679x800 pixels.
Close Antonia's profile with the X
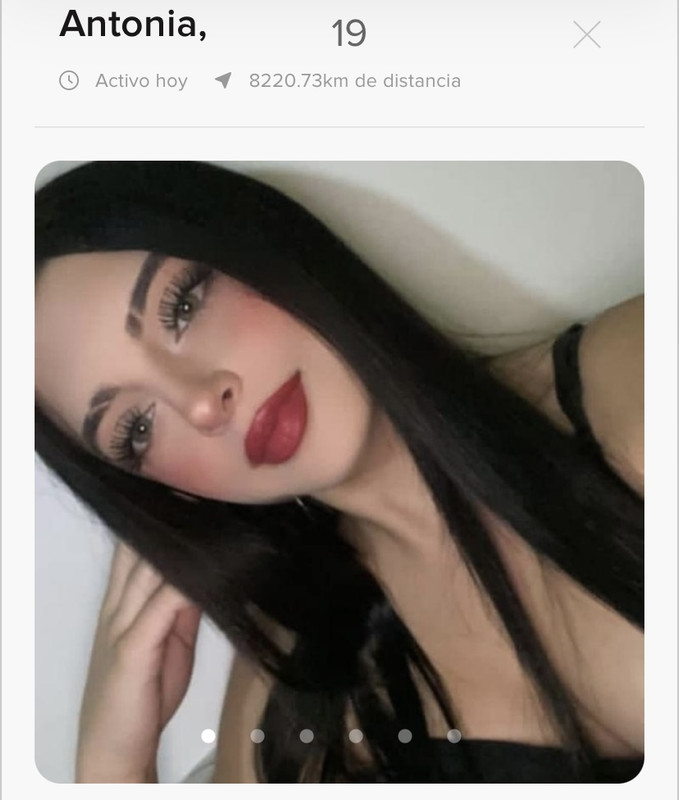[587, 35]
